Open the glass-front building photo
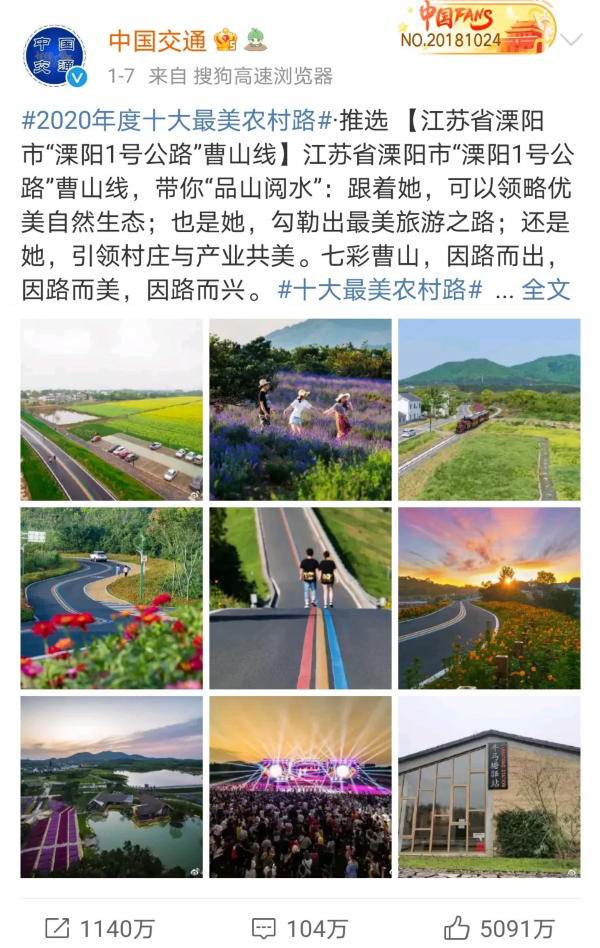The width and height of the screenshot is (600, 948). (489, 787)
